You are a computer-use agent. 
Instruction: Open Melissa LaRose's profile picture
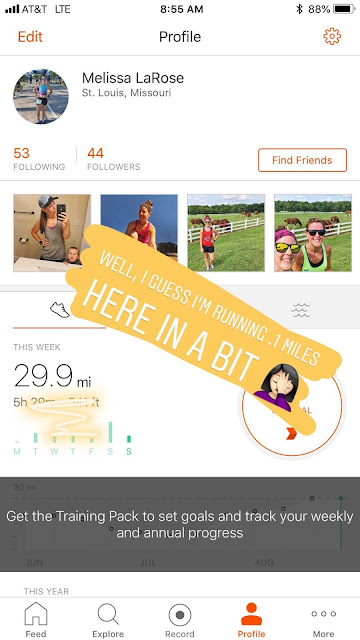click(41, 96)
